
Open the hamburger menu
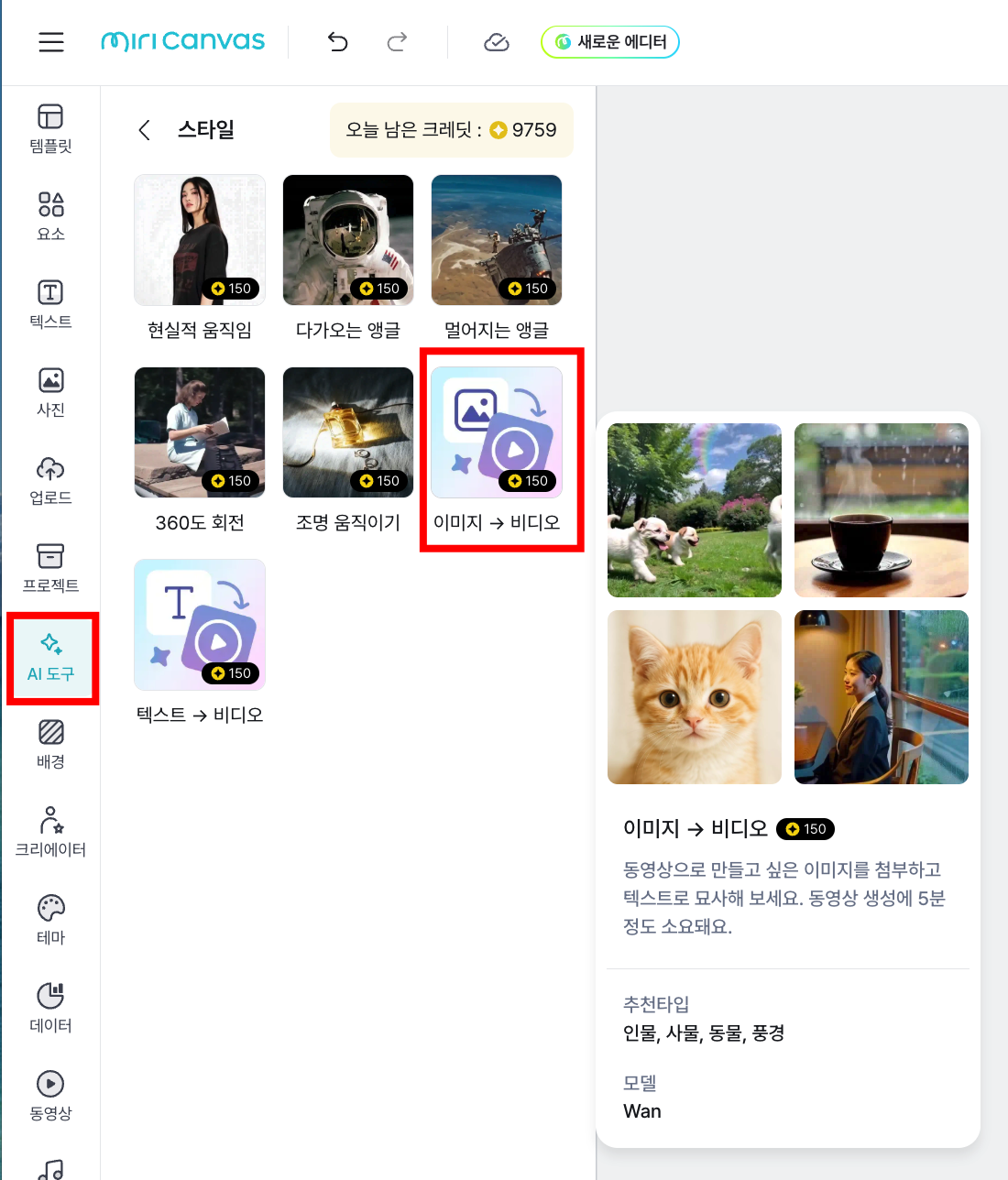pos(51,42)
